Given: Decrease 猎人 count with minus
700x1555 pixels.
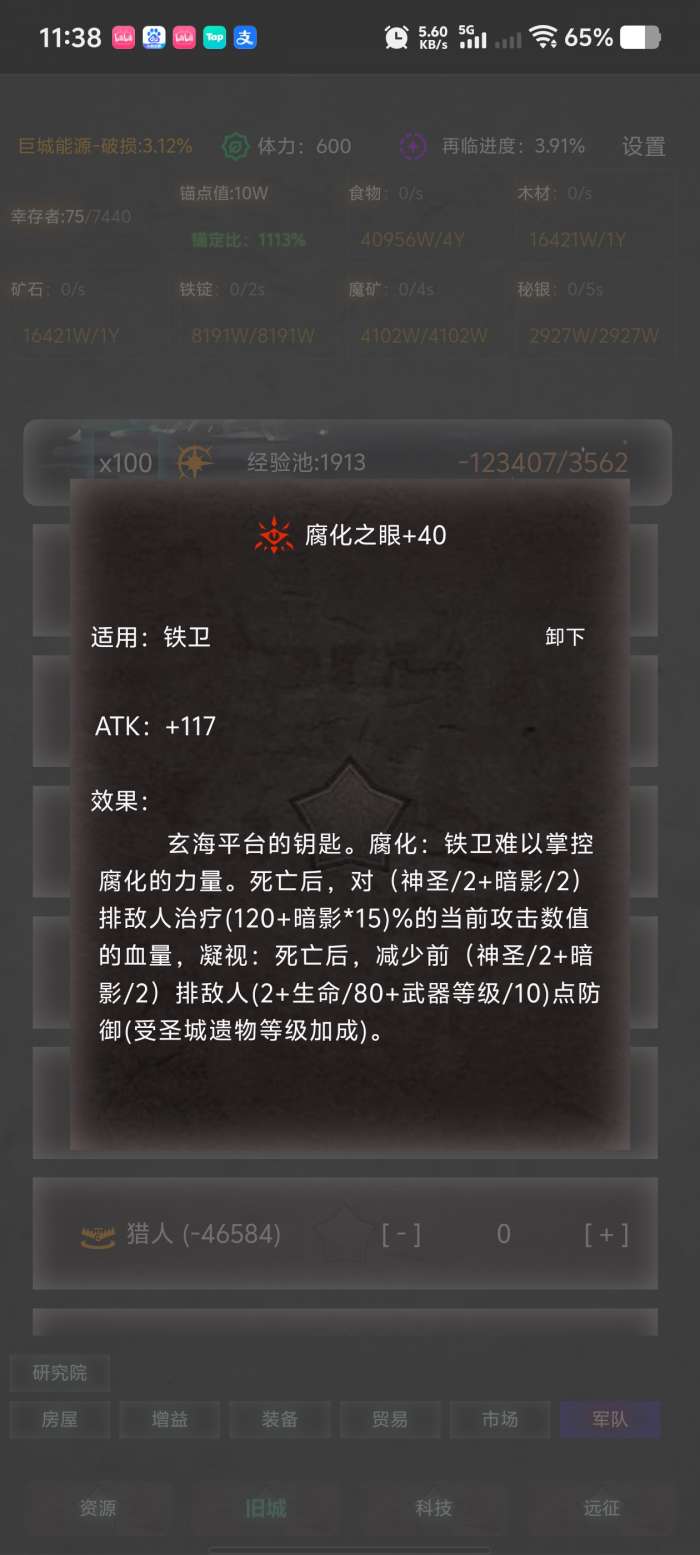Looking at the screenshot, I should pos(401,1234).
